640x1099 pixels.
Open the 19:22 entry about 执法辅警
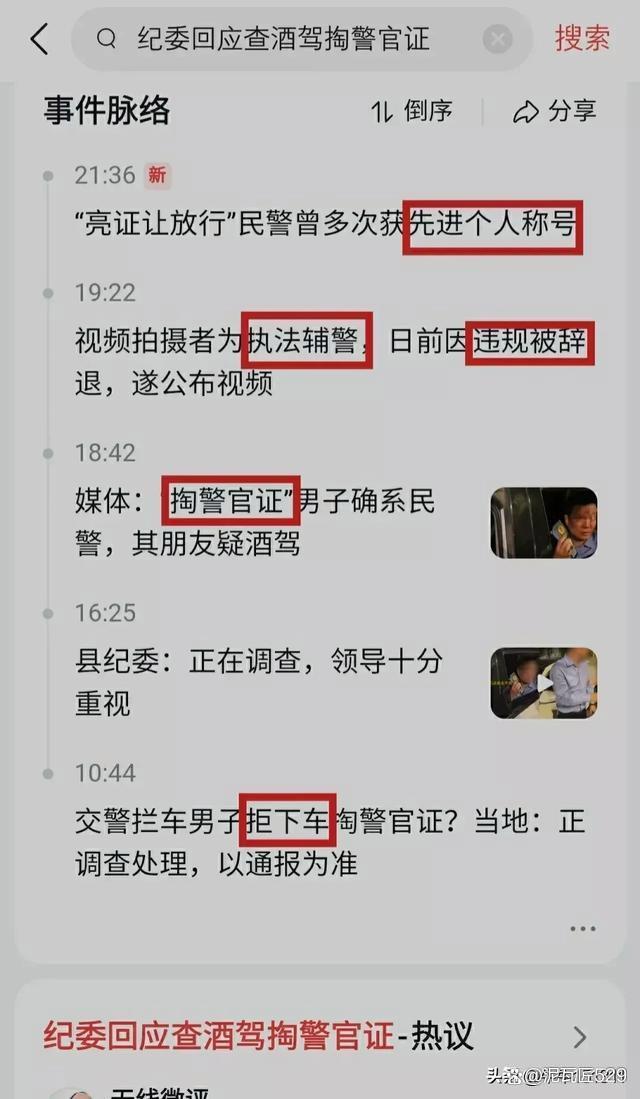(x=330, y=361)
